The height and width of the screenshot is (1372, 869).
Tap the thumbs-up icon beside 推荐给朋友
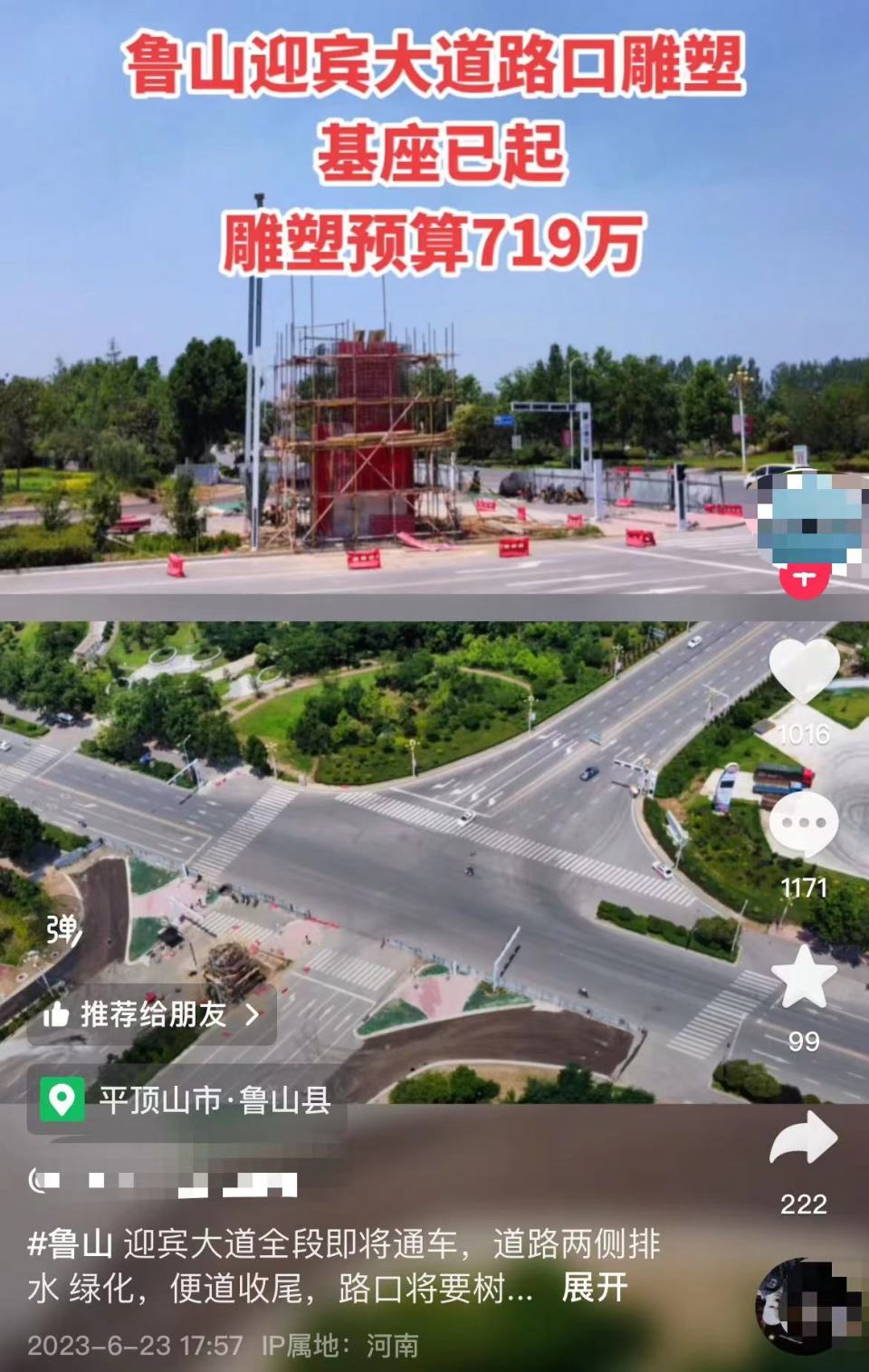coord(58,1014)
